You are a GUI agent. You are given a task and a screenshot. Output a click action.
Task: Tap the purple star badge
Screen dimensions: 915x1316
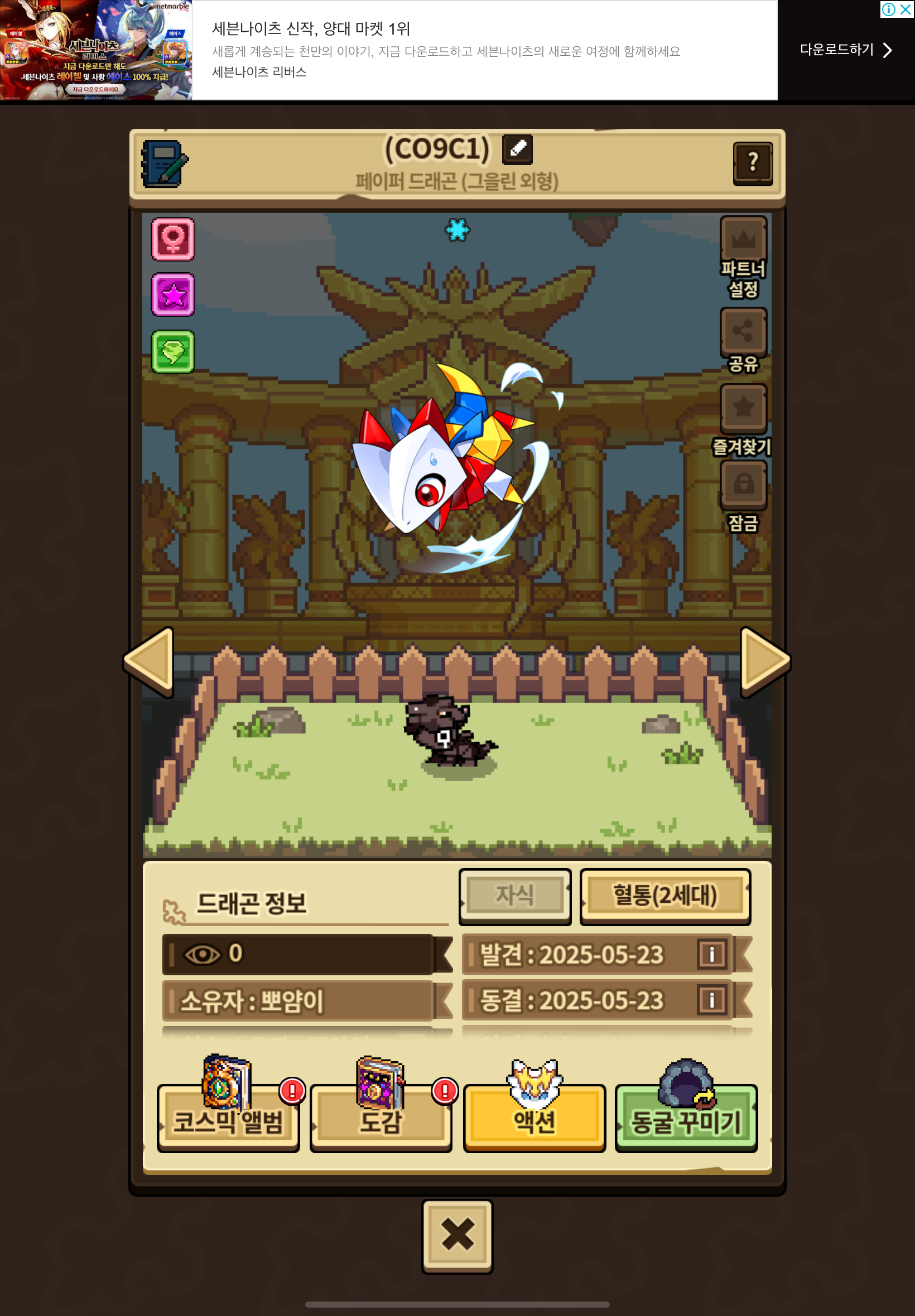pos(172,295)
